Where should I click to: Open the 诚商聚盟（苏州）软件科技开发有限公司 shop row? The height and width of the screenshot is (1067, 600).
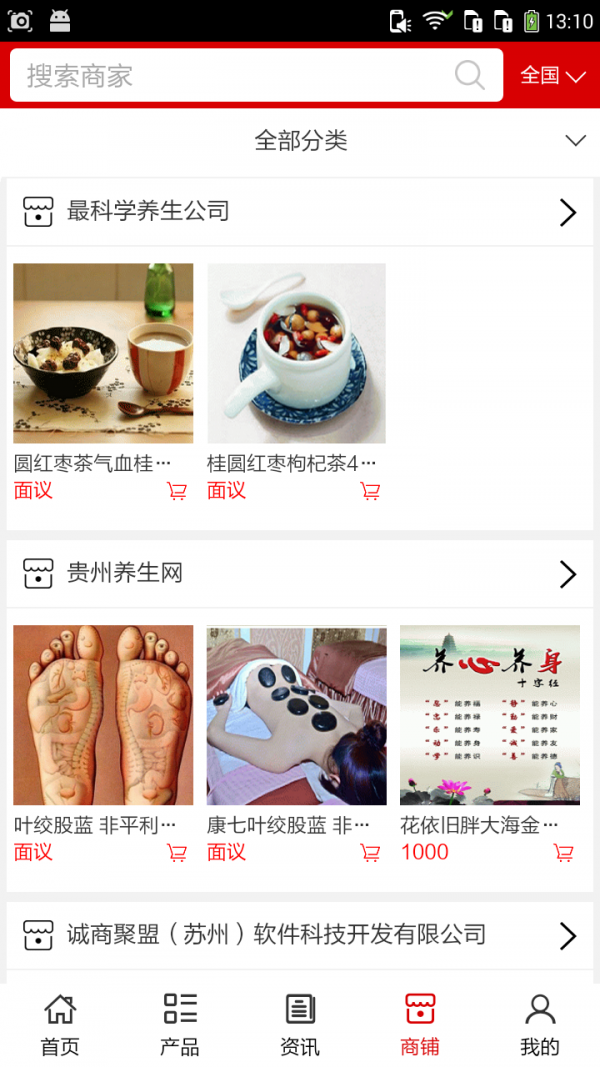coord(300,935)
